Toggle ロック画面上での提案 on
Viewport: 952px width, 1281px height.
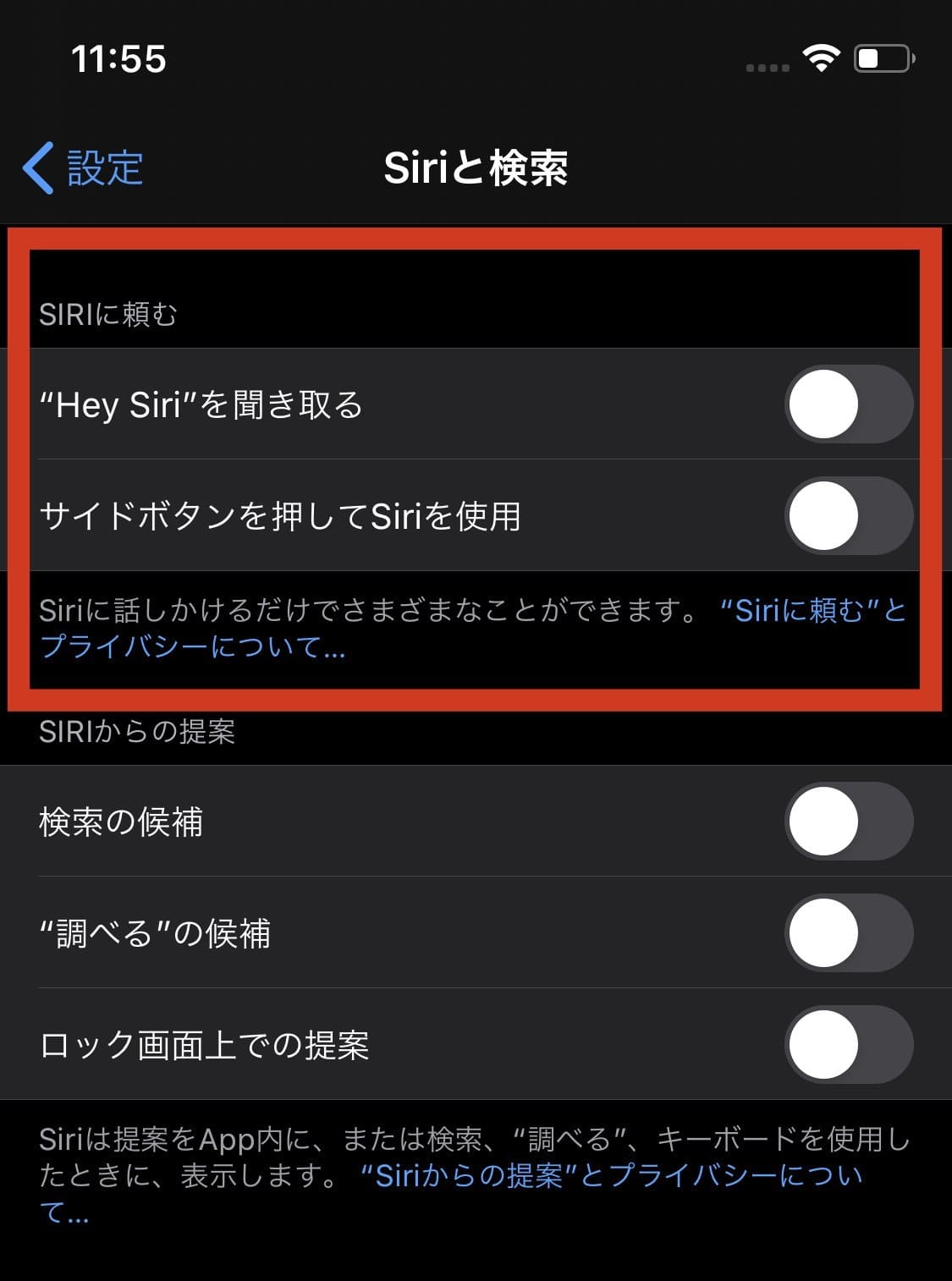(x=848, y=1044)
